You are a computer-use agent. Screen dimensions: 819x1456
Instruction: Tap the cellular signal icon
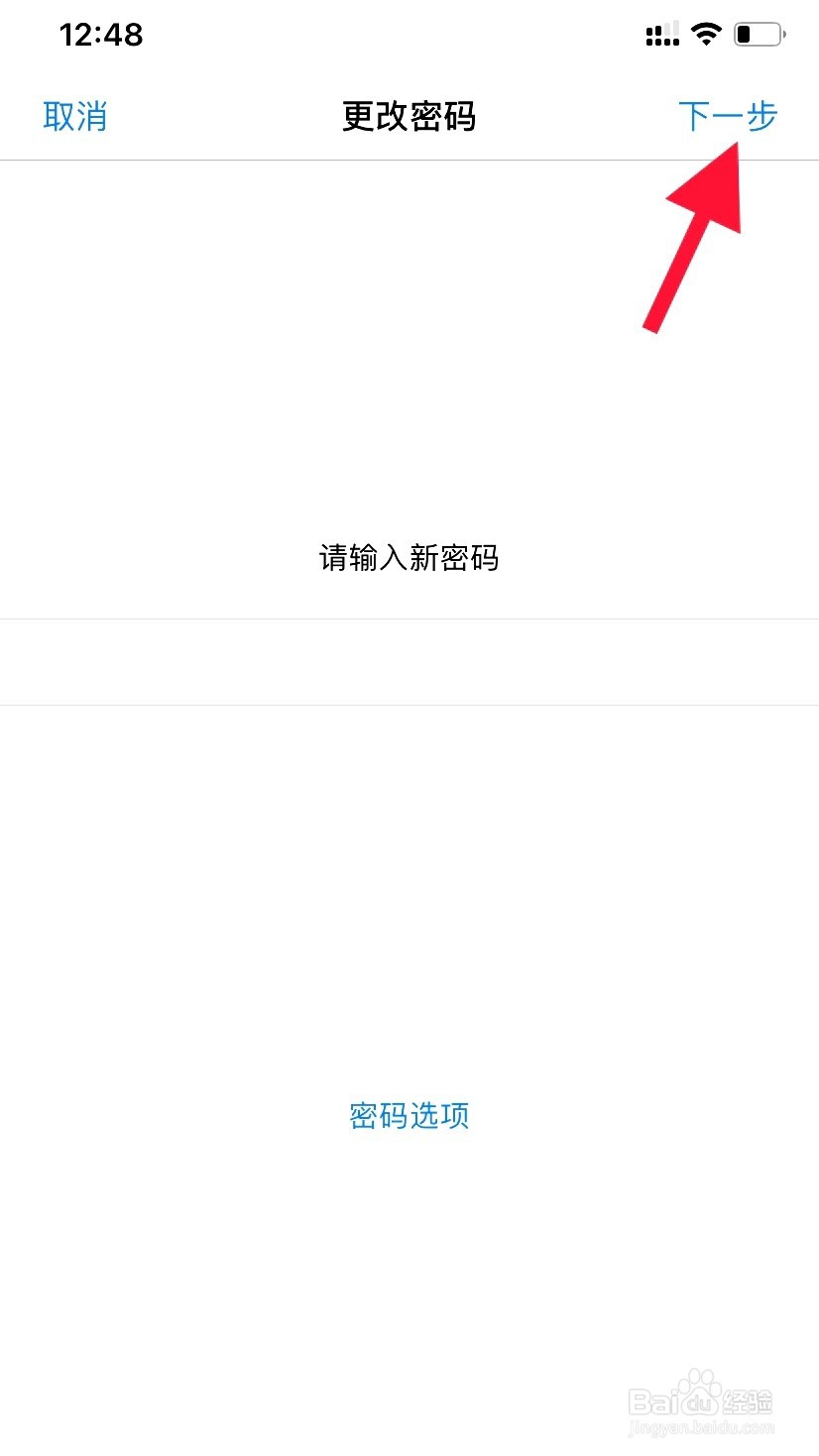(660, 34)
